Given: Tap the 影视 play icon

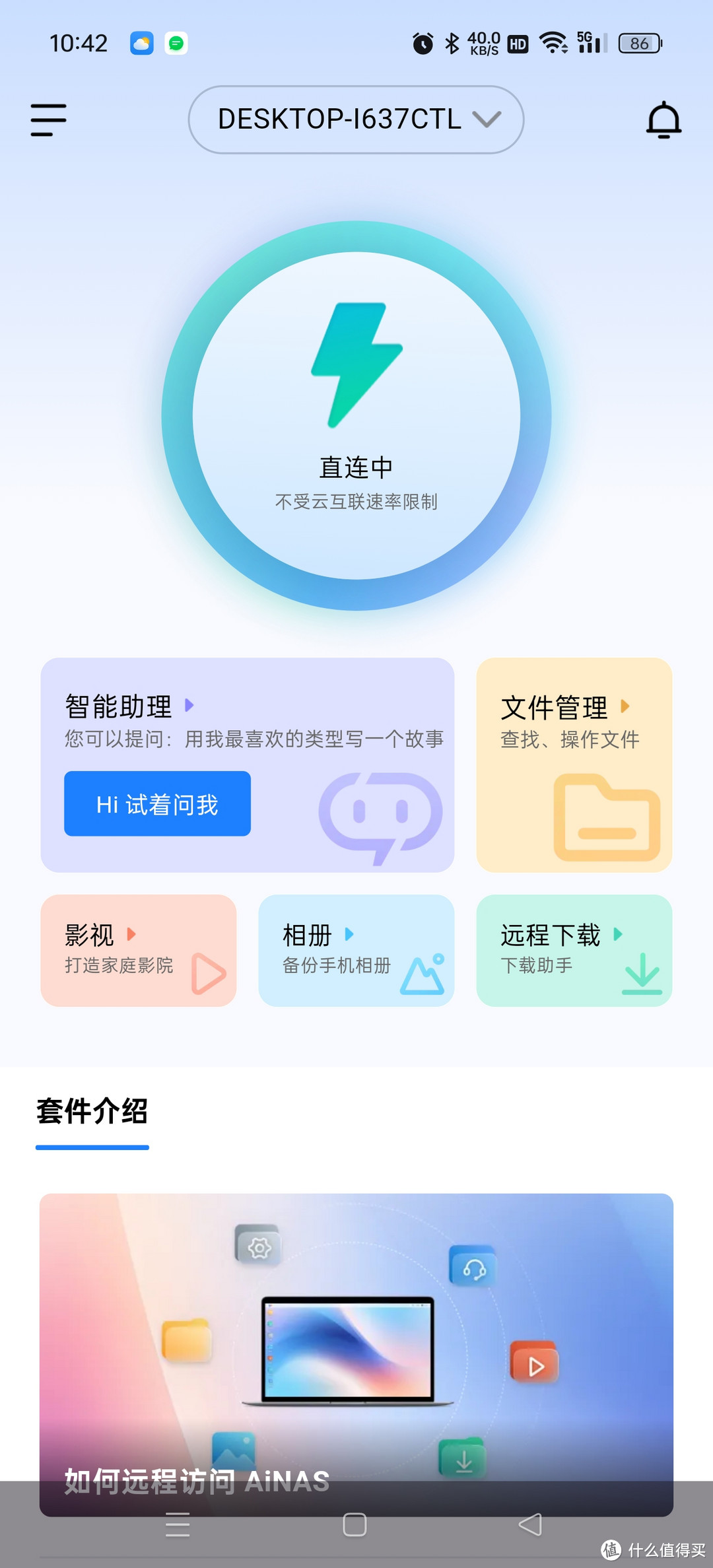Looking at the screenshot, I should (x=208, y=972).
